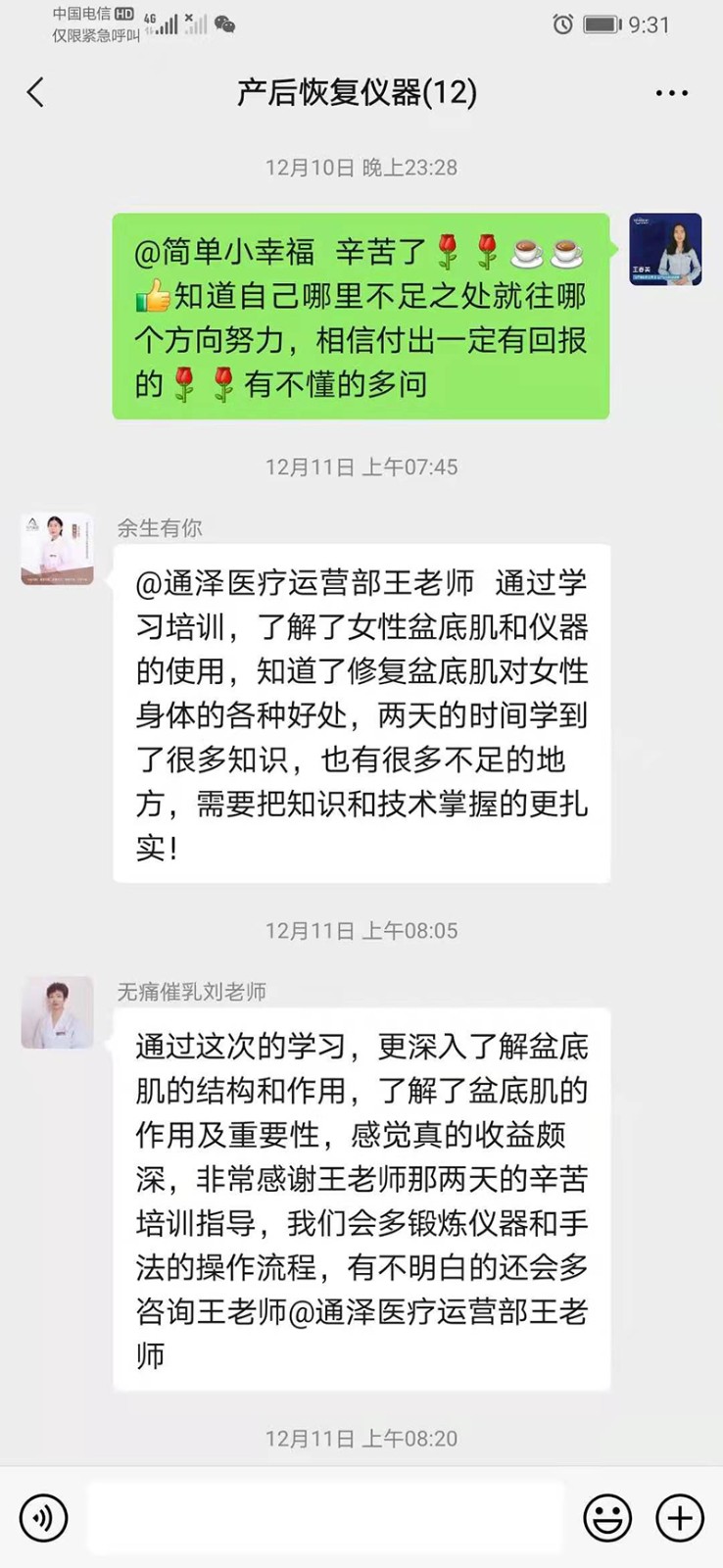Viewport: 723px width, 1568px height.
Task: Go back from the group chat
Action: [x=36, y=93]
